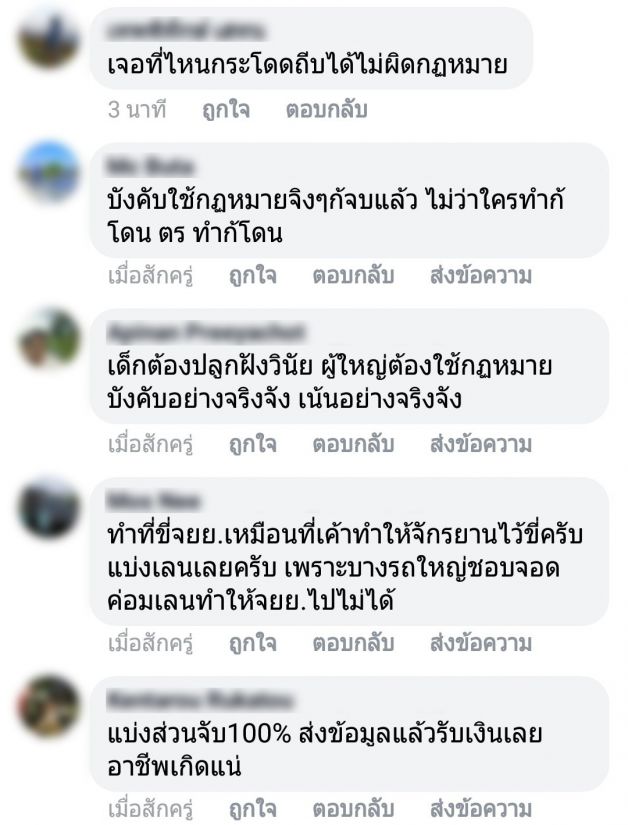The image size is (628, 825).
Task: Open profile picture beside 'เจอที่ไหนกระโดดถีบ' comment
Action: pyautogui.click(x=49, y=41)
